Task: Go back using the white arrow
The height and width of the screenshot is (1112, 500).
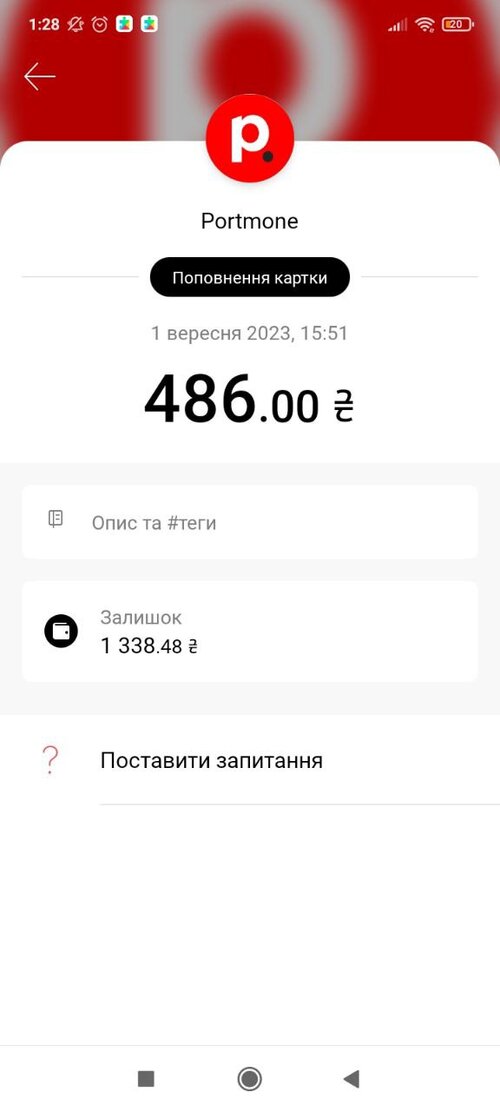Action: click(39, 77)
